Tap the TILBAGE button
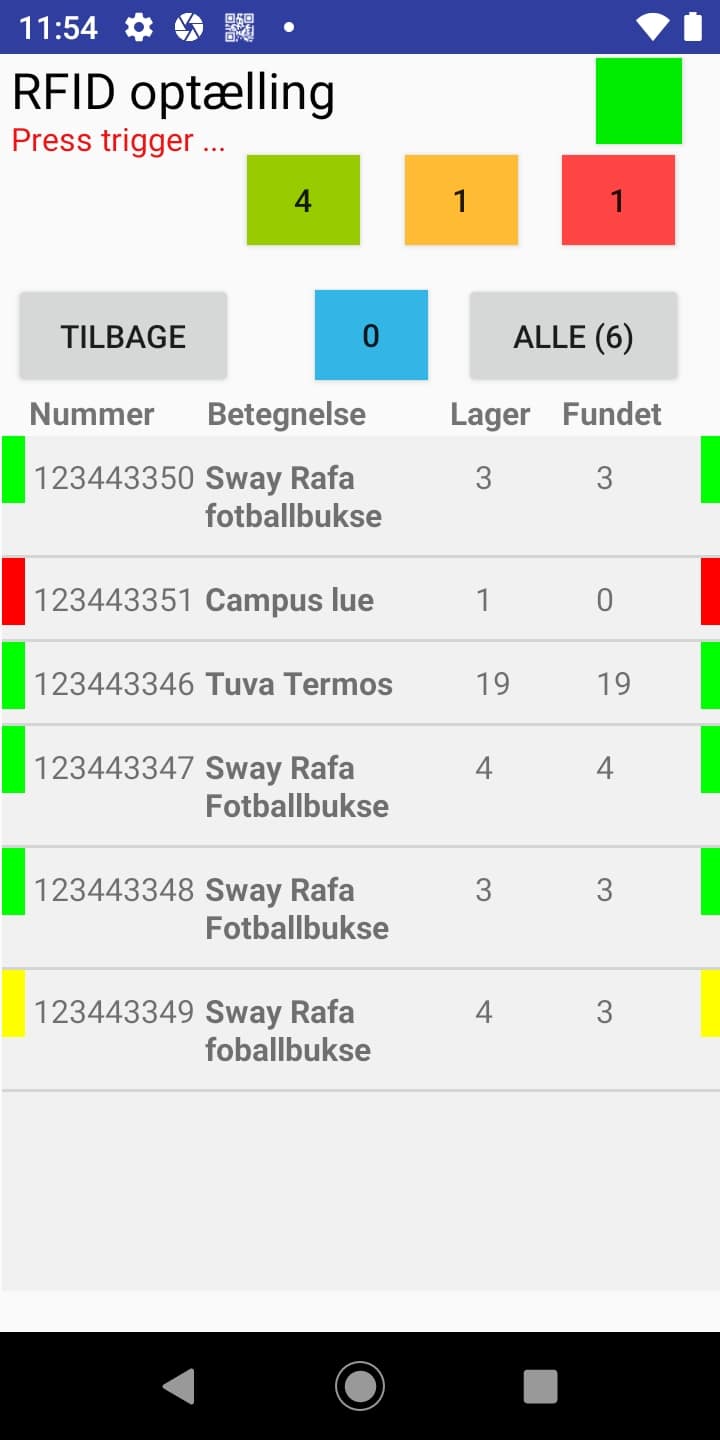720x1440 pixels. pyautogui.click(x=123, y=336)
